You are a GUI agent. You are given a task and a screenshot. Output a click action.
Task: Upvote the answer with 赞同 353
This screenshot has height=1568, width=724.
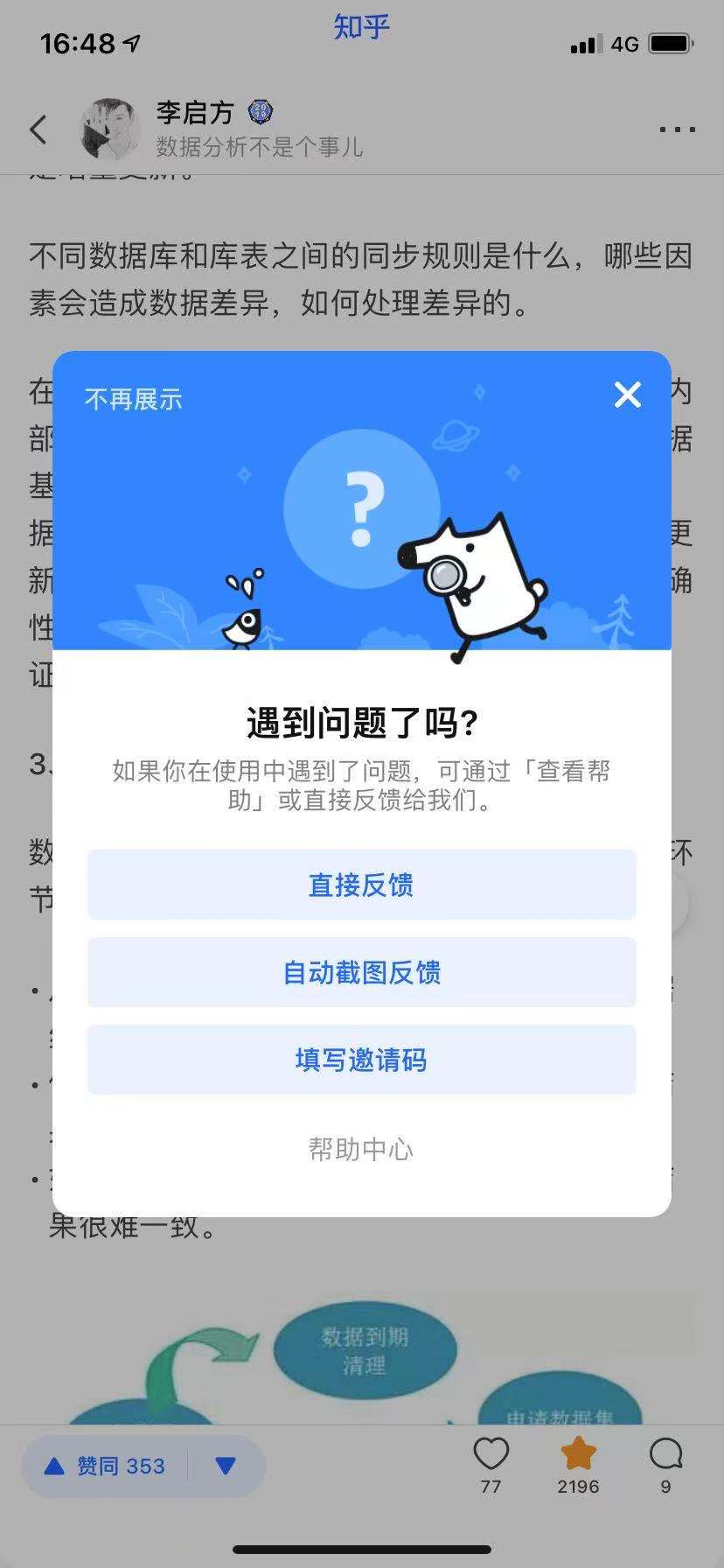pos(105,1466)
